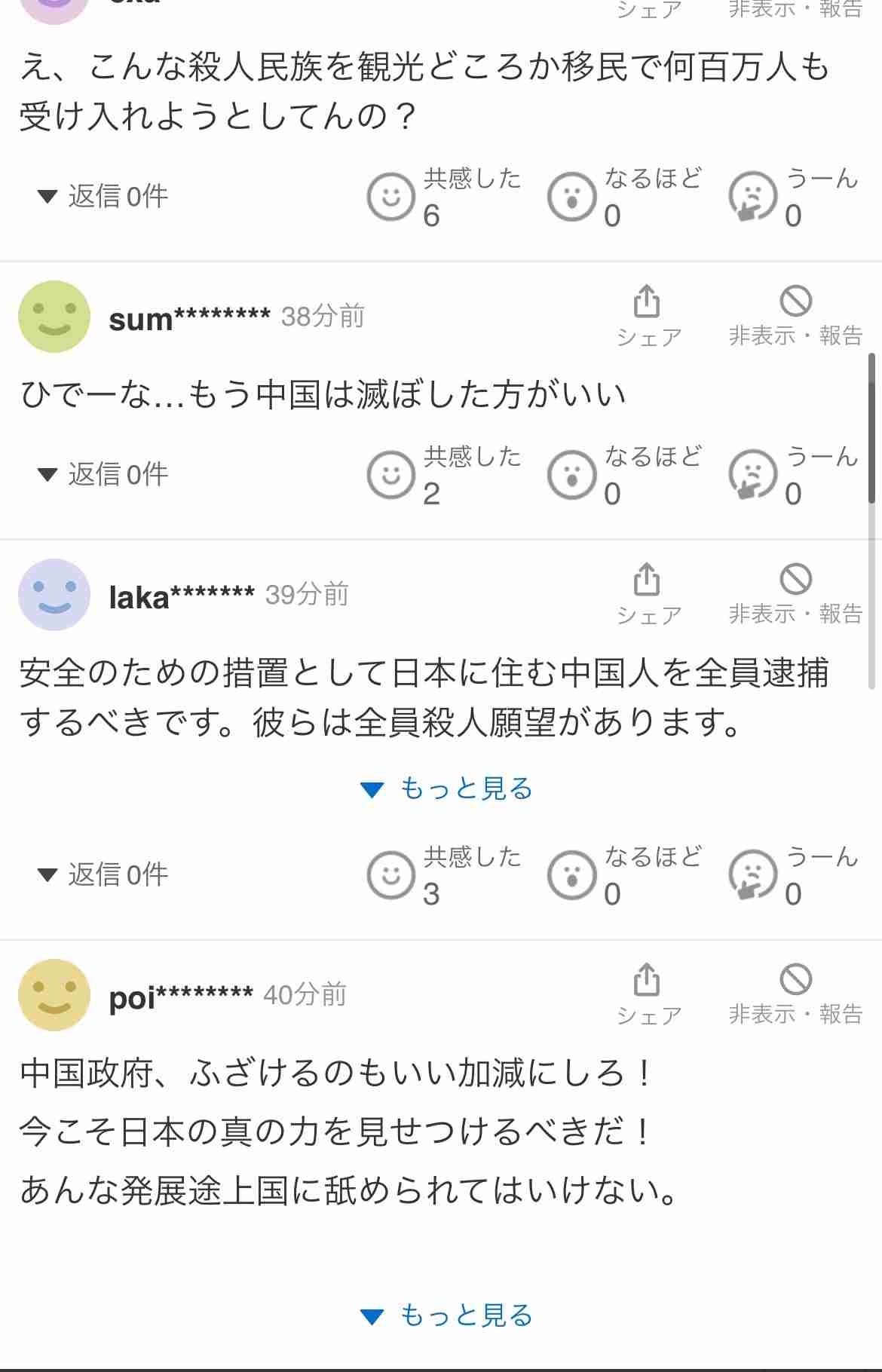
Task: Click poi's username link
Action: pos(183,995)
